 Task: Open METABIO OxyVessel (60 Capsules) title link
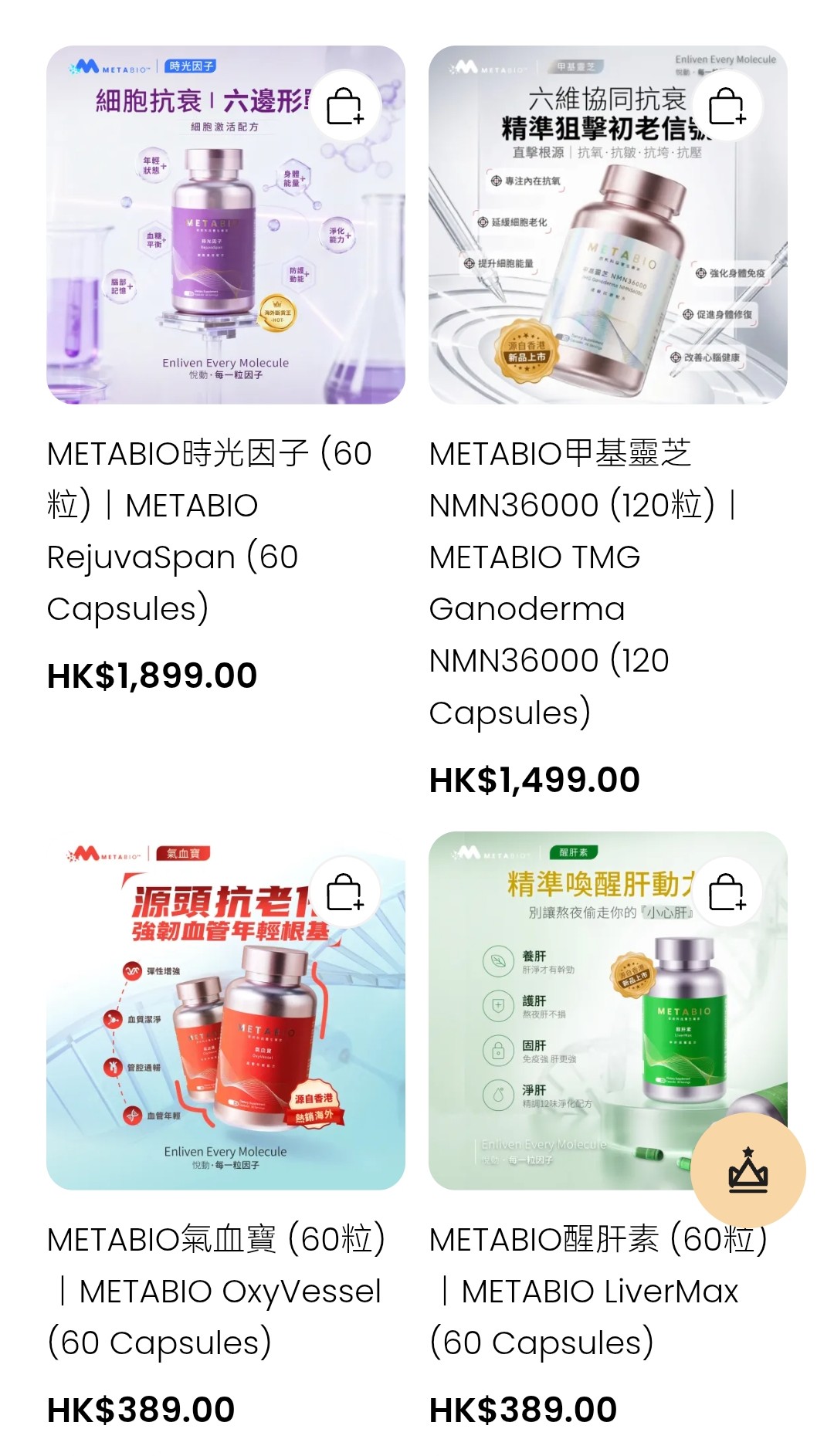(216, 1291)
